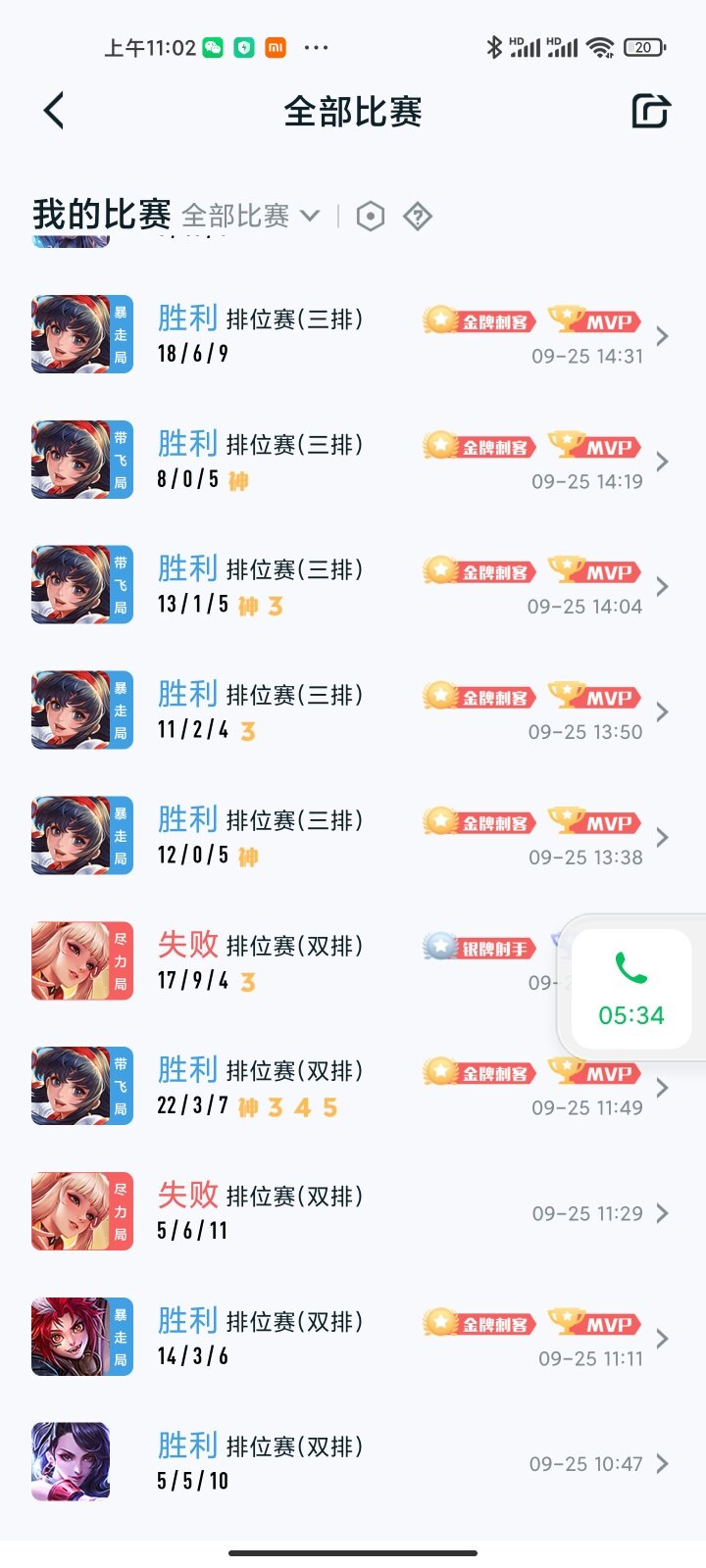Share the match list via top-right icon
Screen dimensions: 706x1568
point(650,112)
